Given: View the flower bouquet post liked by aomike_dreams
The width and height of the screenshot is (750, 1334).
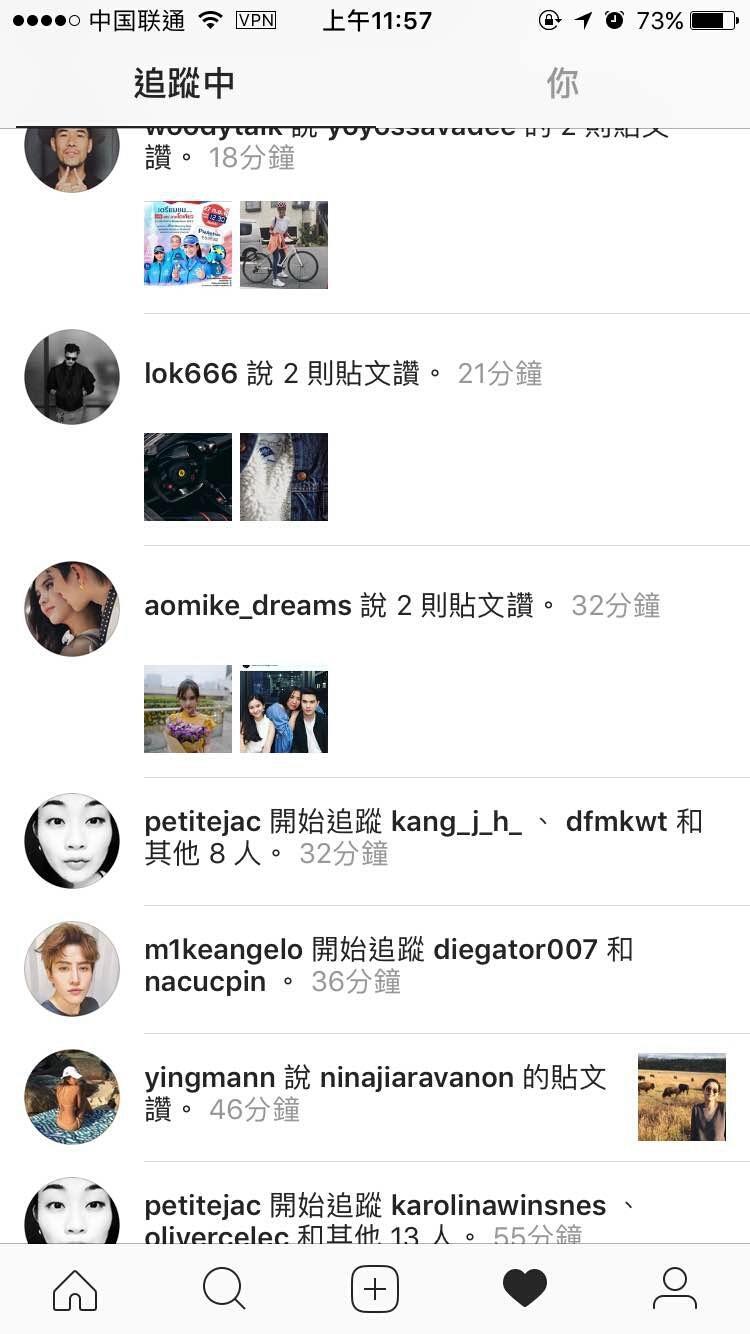Looking at the screenshot, I should point(188,709).
